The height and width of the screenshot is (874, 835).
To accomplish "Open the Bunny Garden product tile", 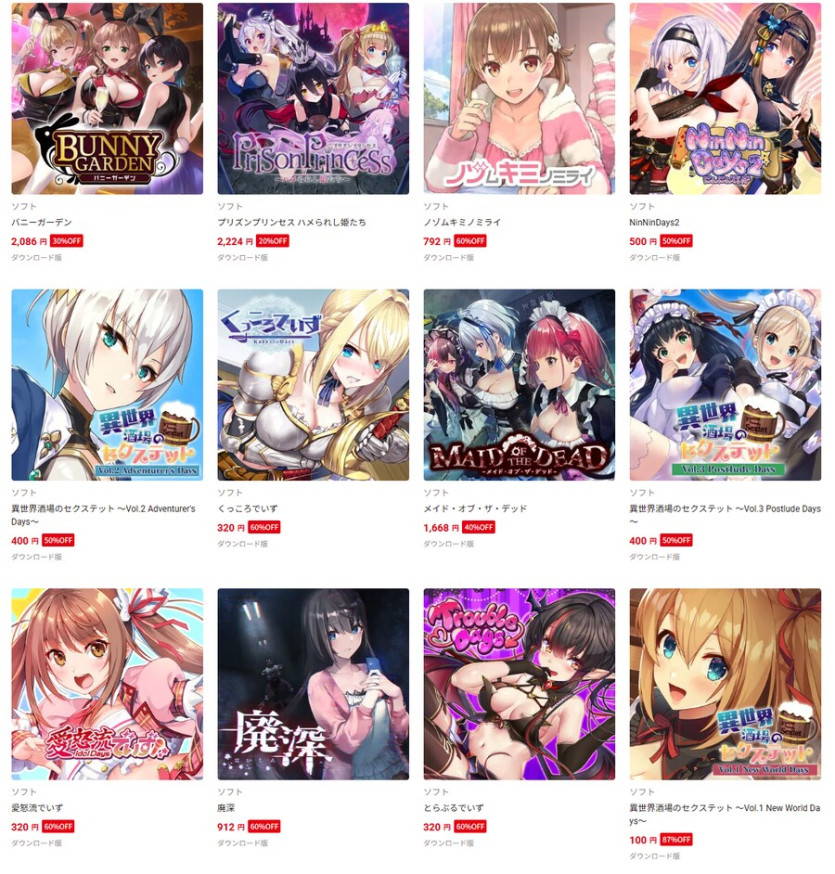I will click(107, 98).
